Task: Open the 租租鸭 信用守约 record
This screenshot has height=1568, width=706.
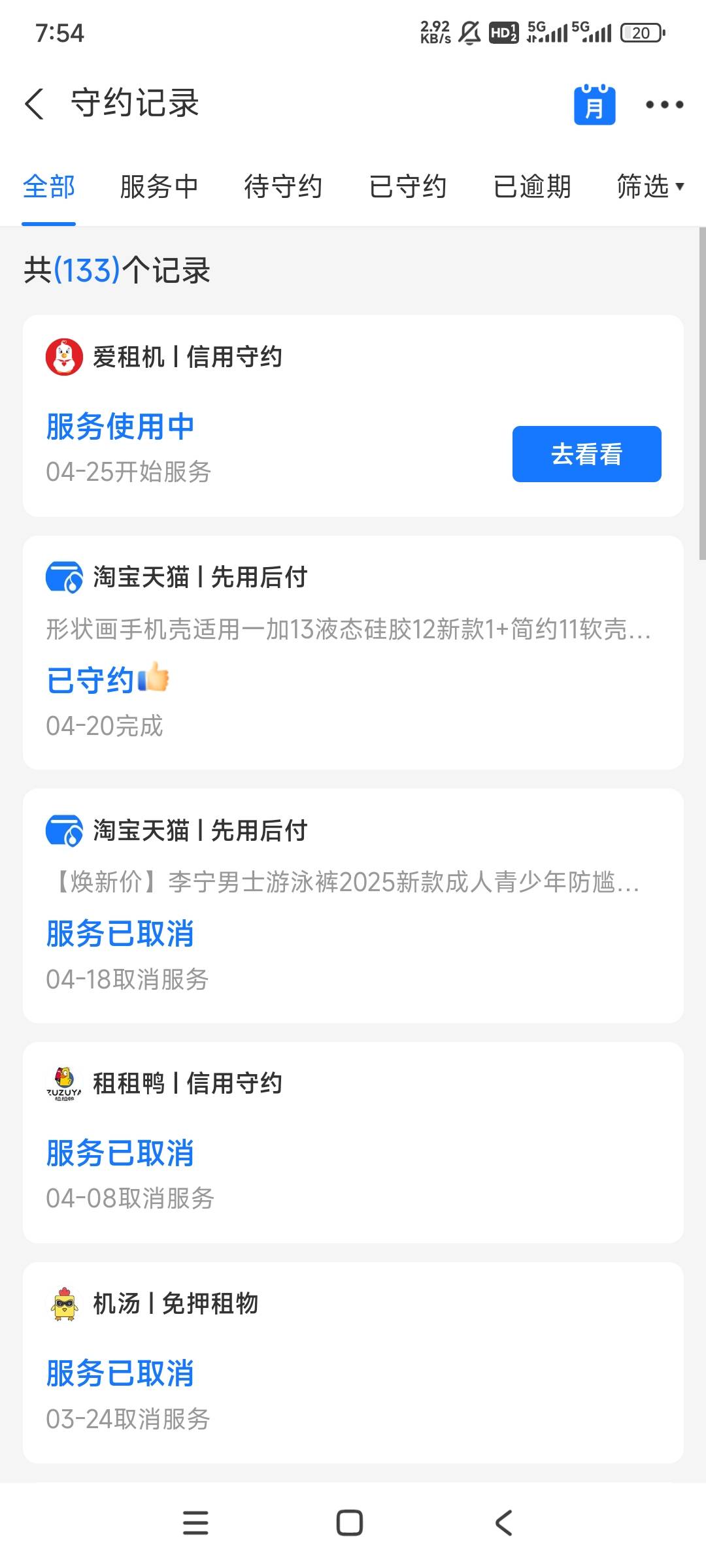Action: (353, 1143)
